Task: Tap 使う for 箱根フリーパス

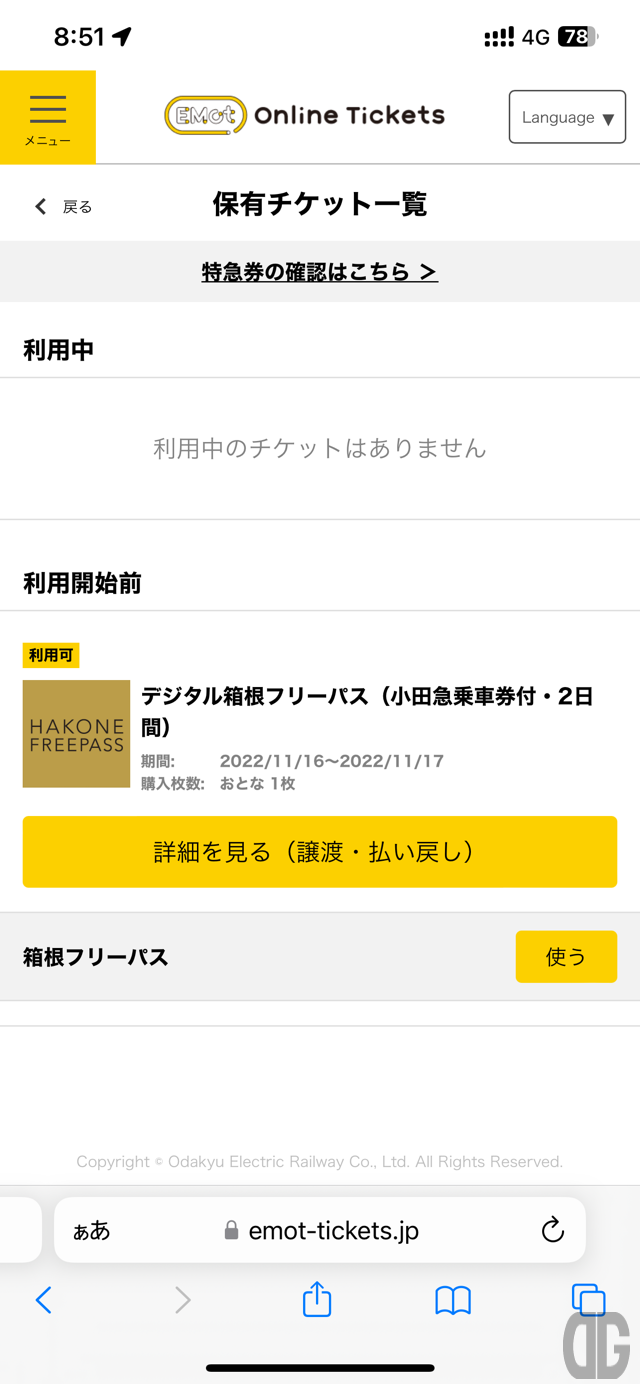Action: tap(566, 957)
